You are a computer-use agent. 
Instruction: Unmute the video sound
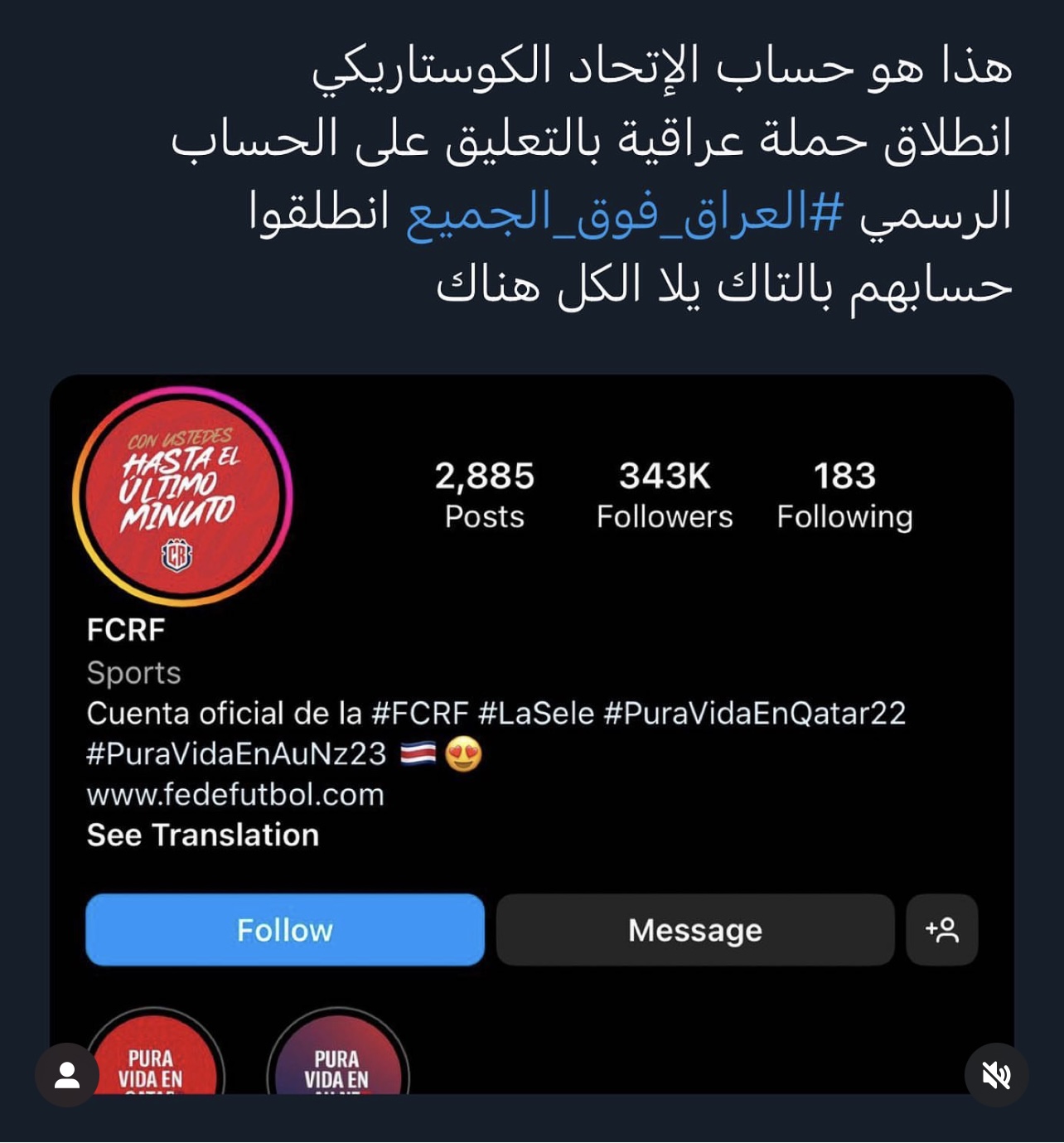(x=996, y=1075)
